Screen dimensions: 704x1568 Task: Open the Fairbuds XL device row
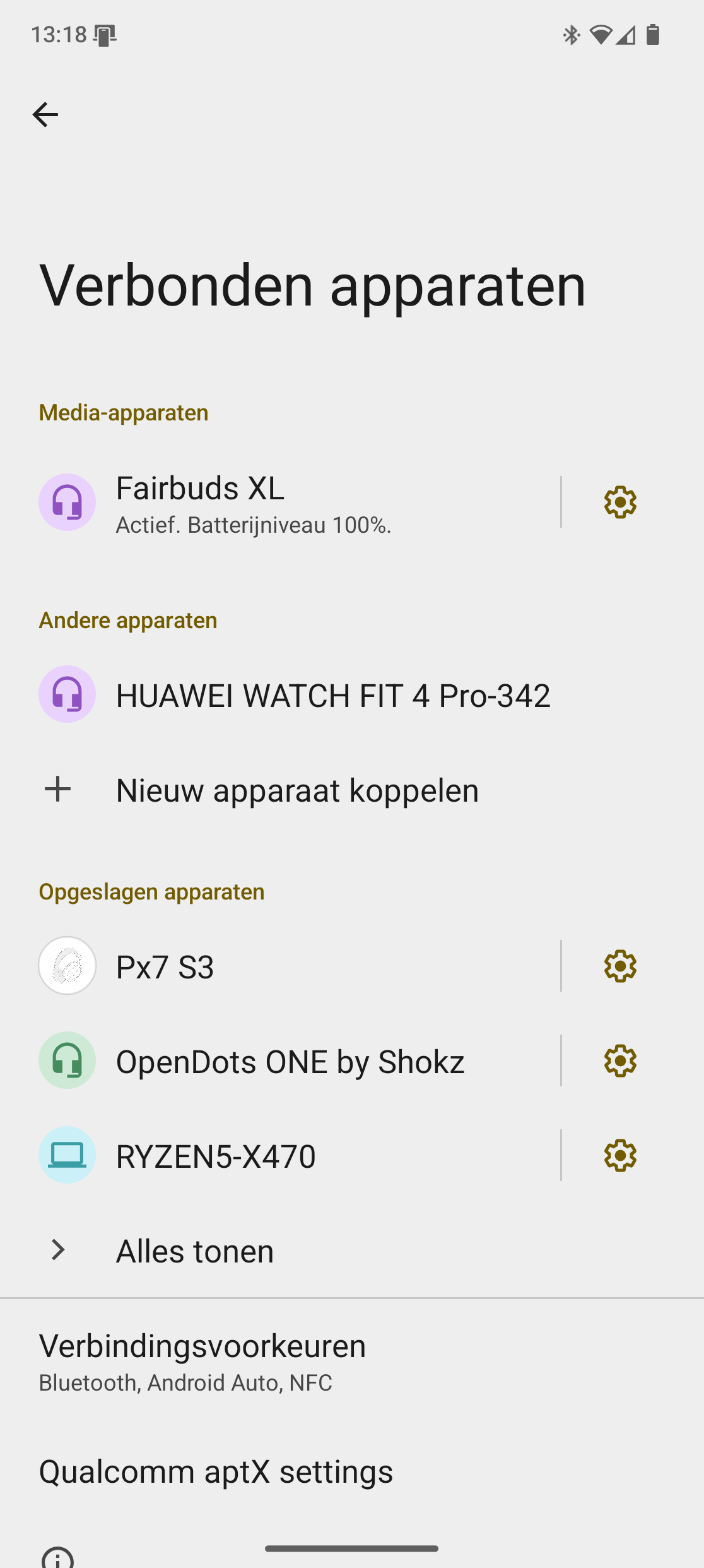click(x=284, y=502)
